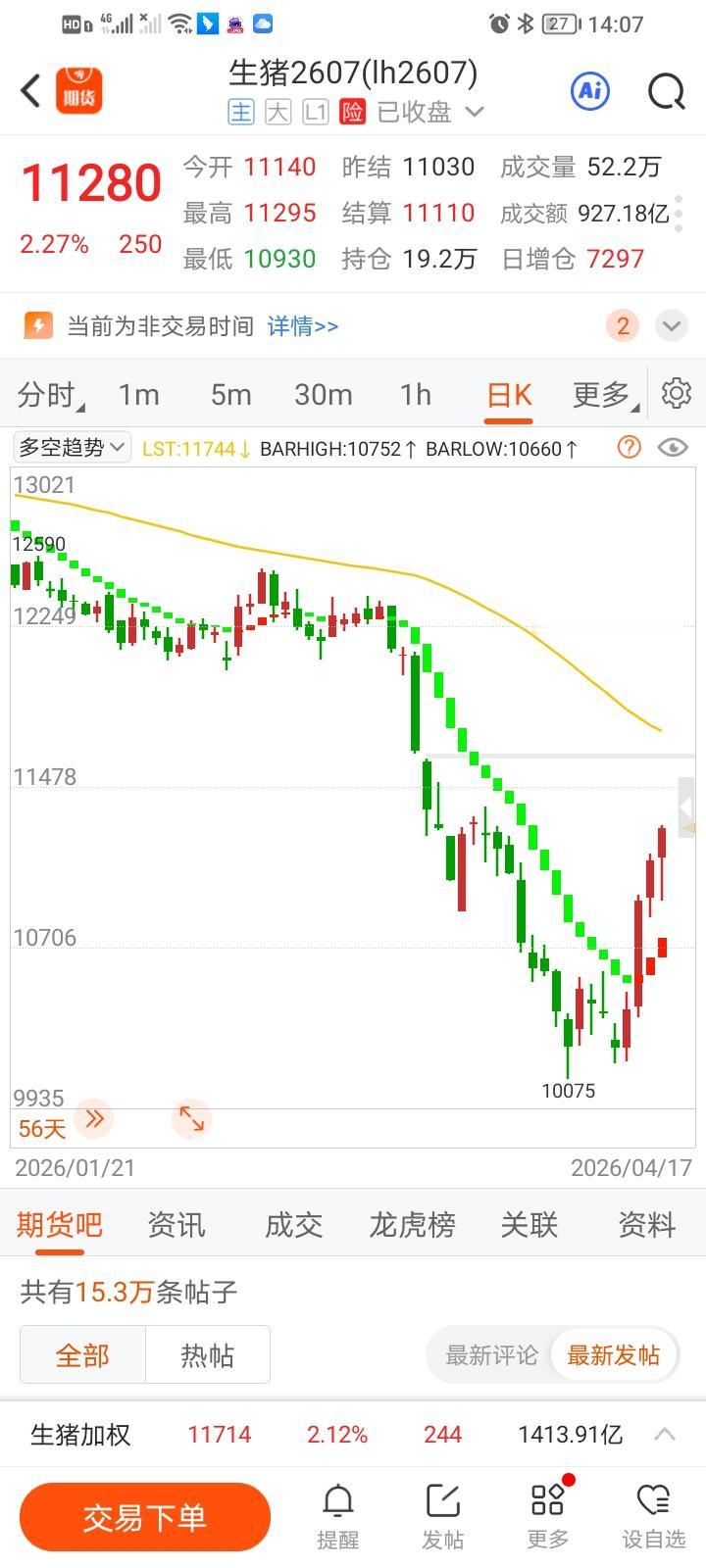Image resolution: width=706 pixels, height=1568 pixels.
Task: Enter fullscreen chart with the expand arrows icon
Action: (x=192, y=1119)
